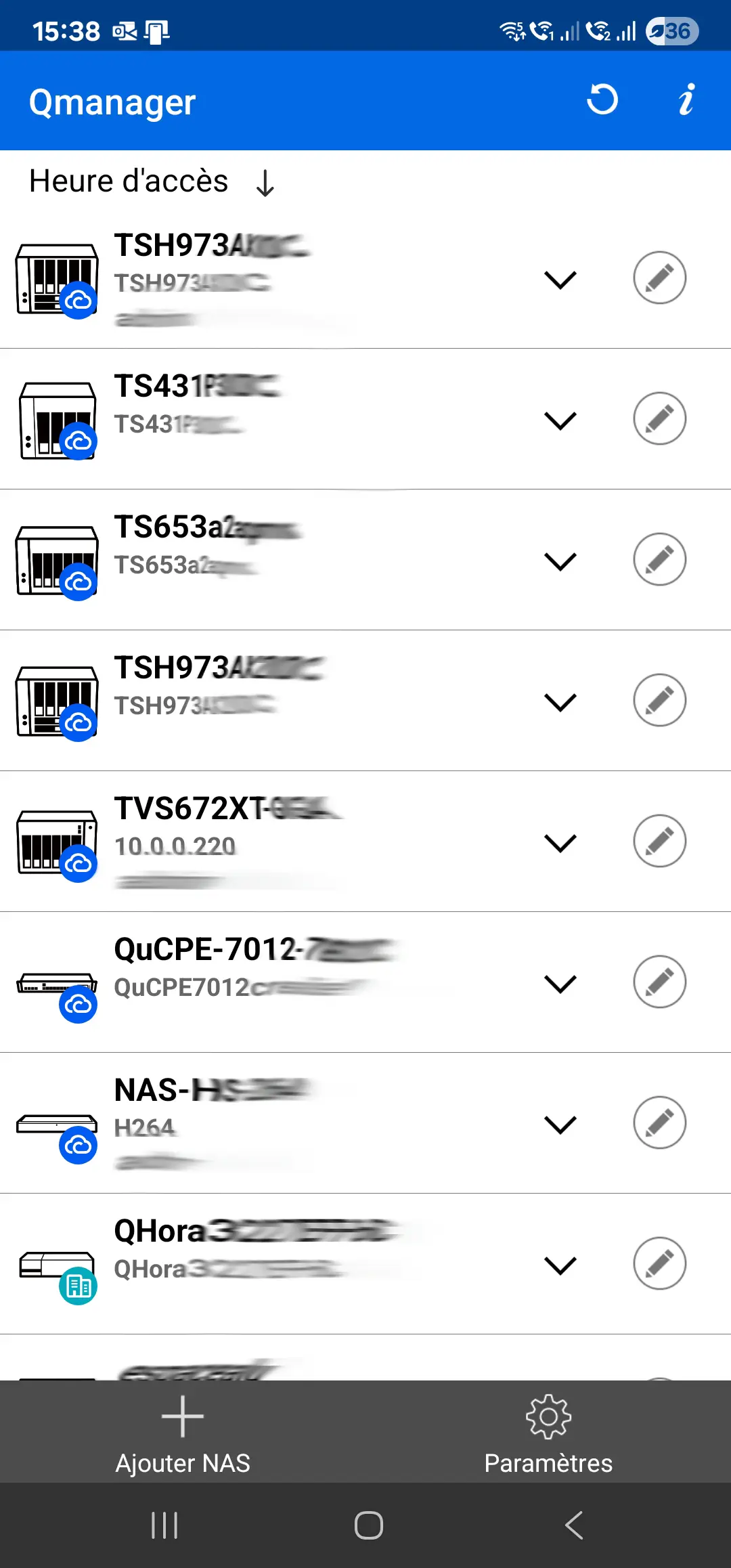Edit the QHora entry

tap(659, 1263)
